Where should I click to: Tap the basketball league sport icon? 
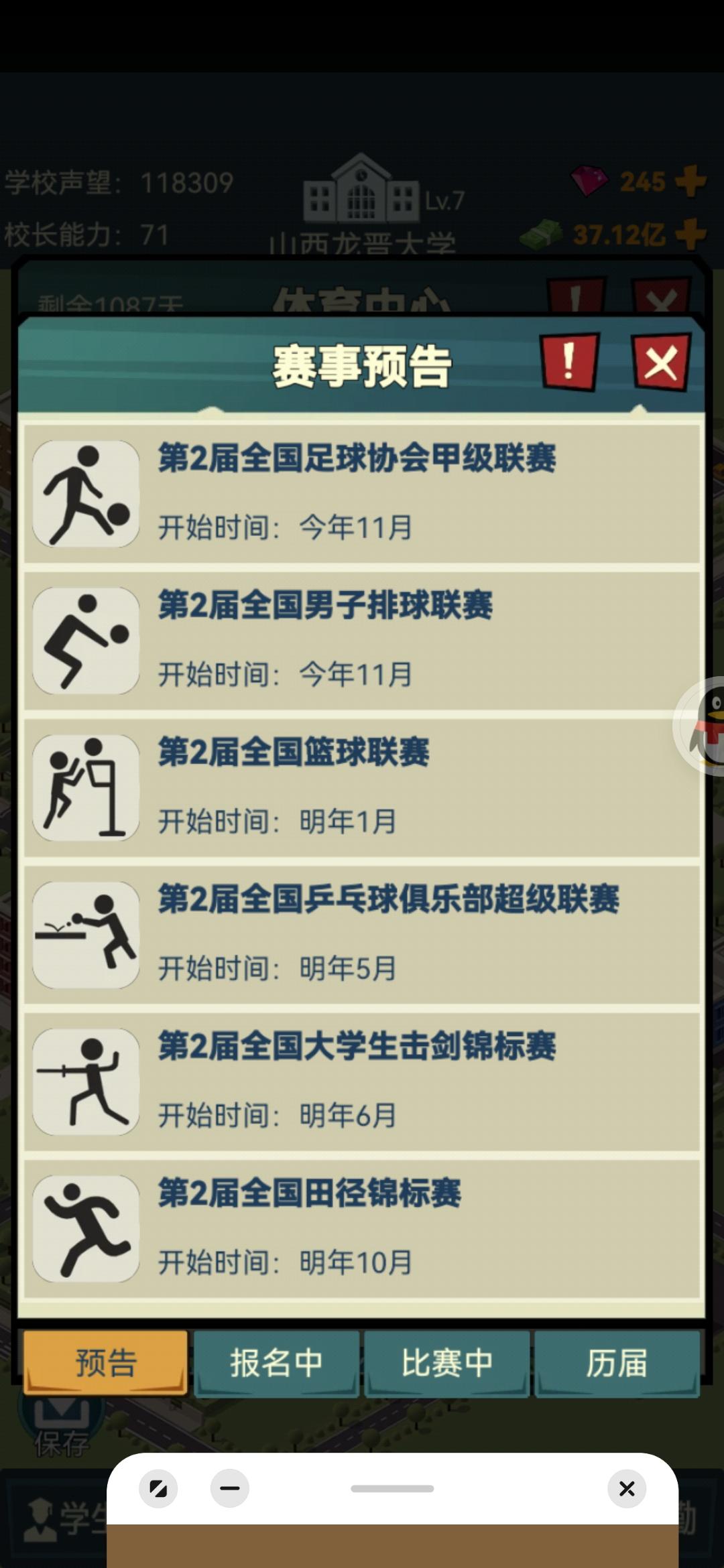[x=84, y=788]
